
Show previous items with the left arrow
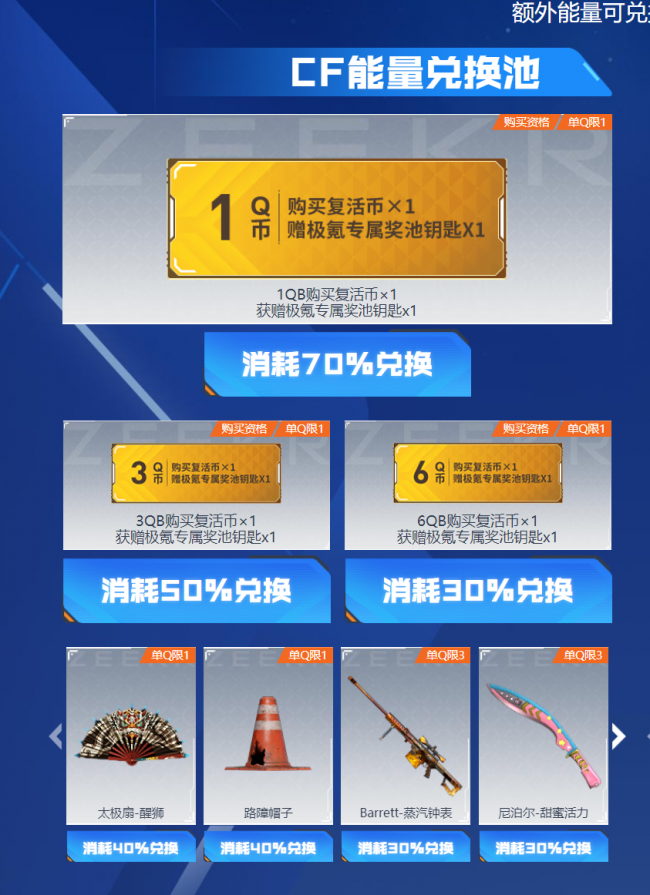coord(56,737)
